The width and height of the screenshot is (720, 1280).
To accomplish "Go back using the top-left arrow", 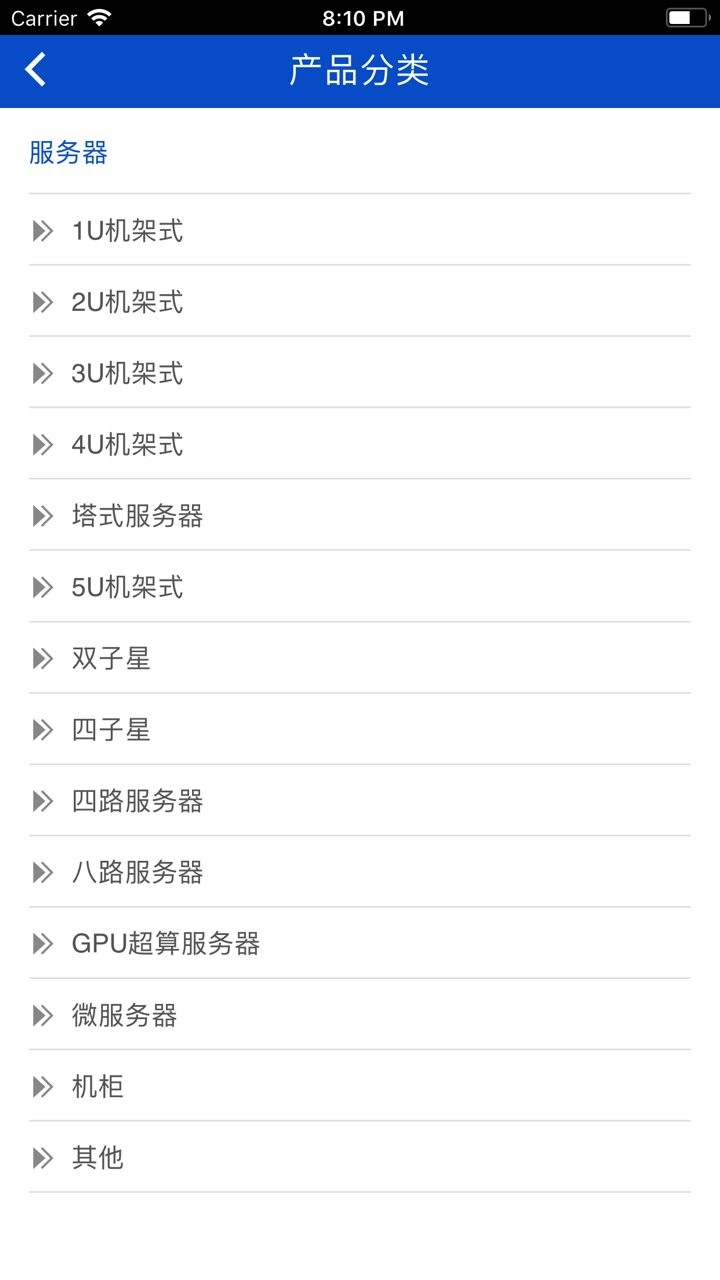I will 36,70.
